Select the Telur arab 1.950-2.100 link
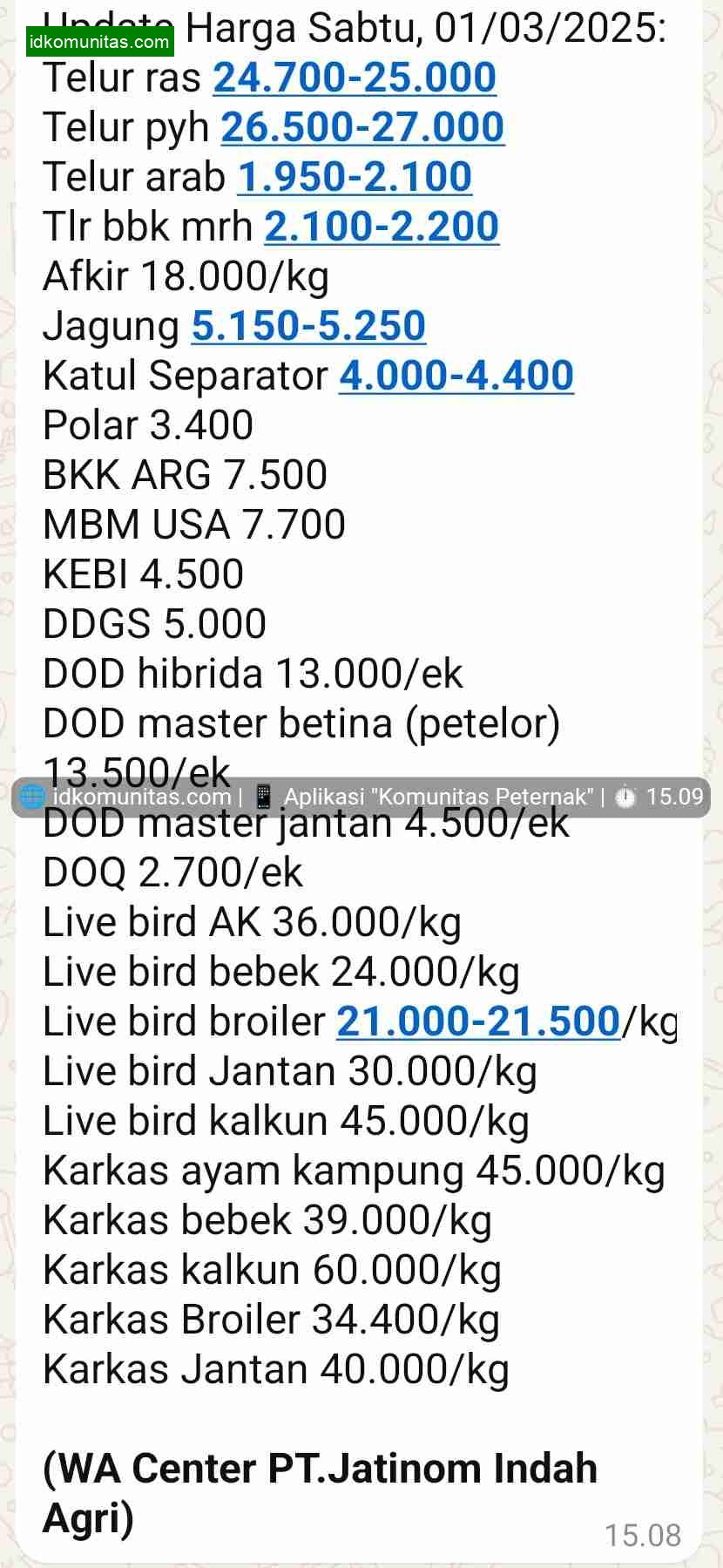 355,177
